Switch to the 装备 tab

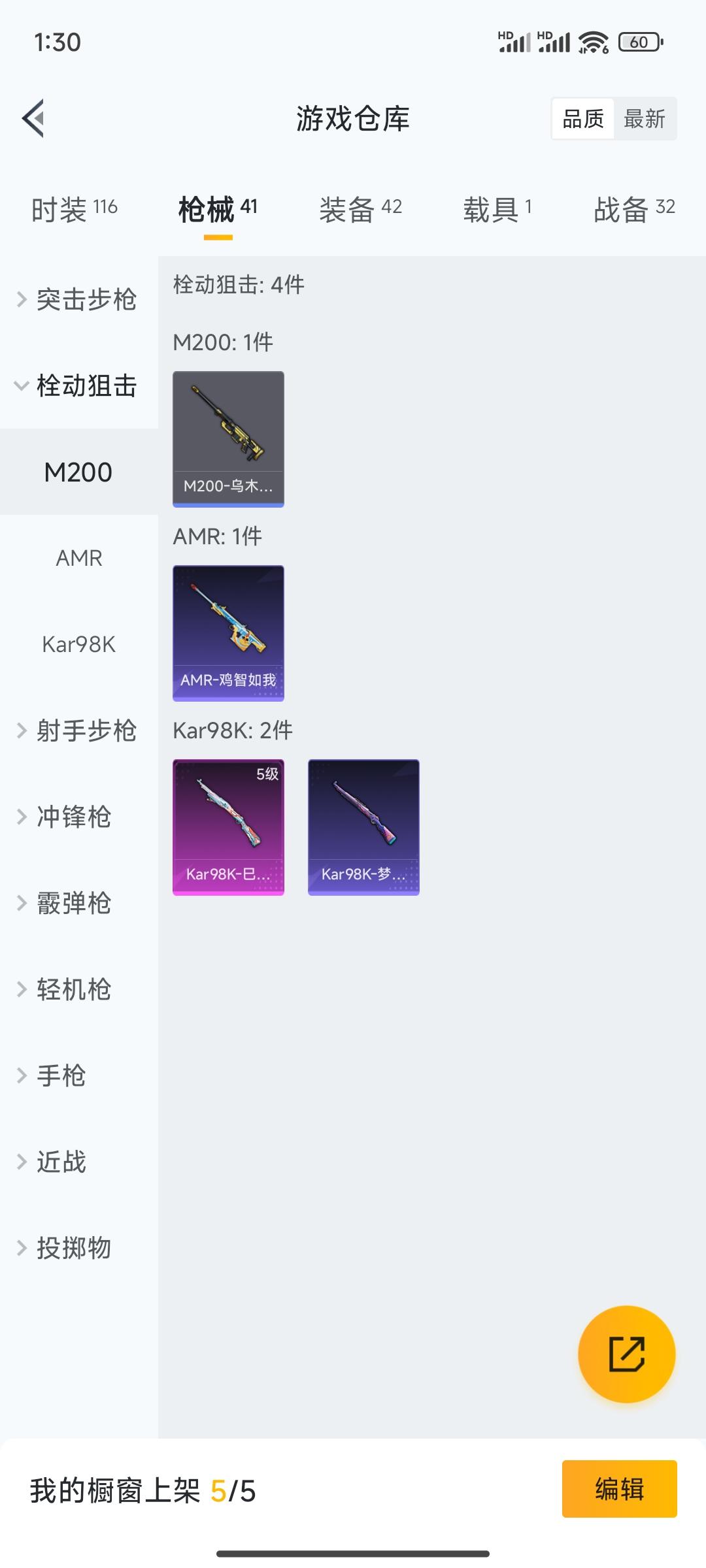tap(363, 208)
